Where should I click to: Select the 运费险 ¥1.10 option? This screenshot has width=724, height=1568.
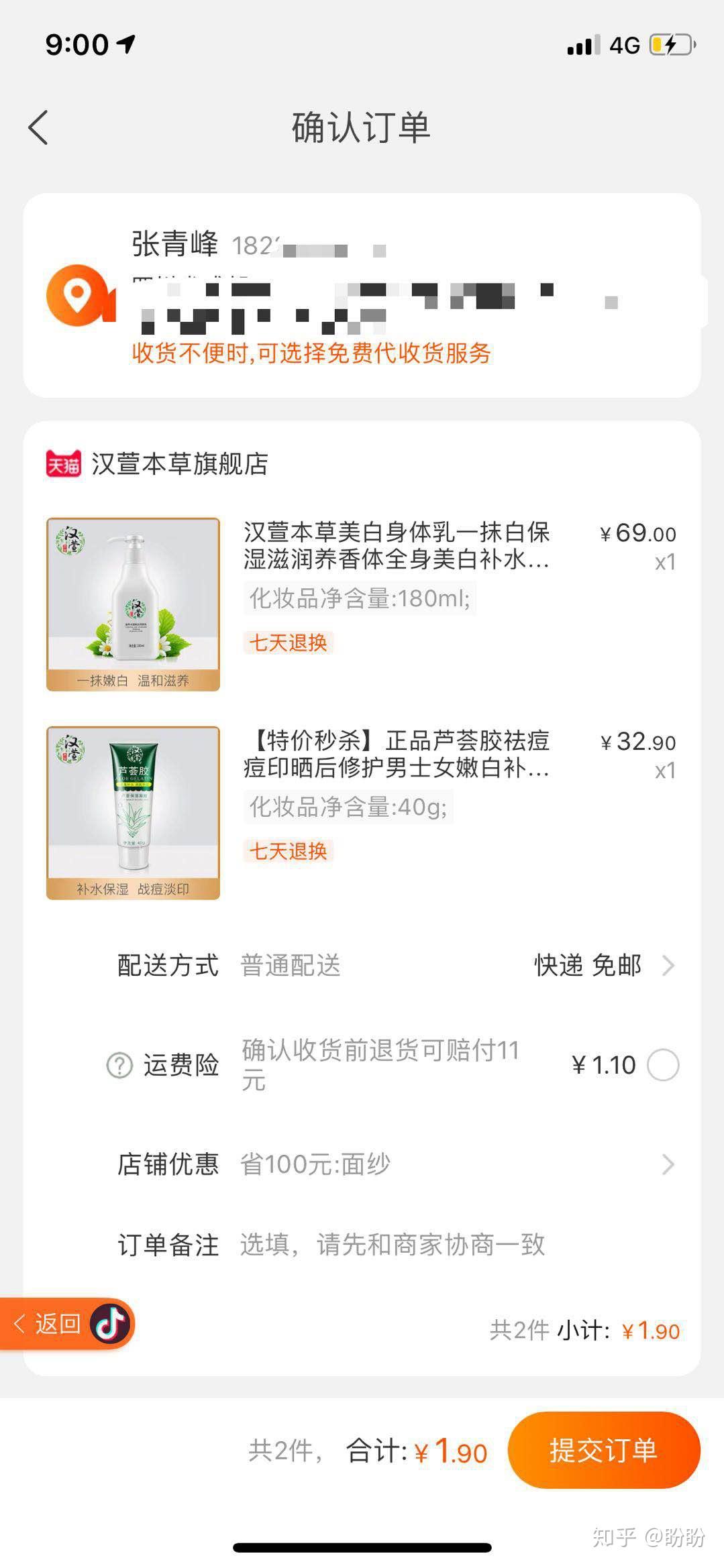click(663, 1064)
